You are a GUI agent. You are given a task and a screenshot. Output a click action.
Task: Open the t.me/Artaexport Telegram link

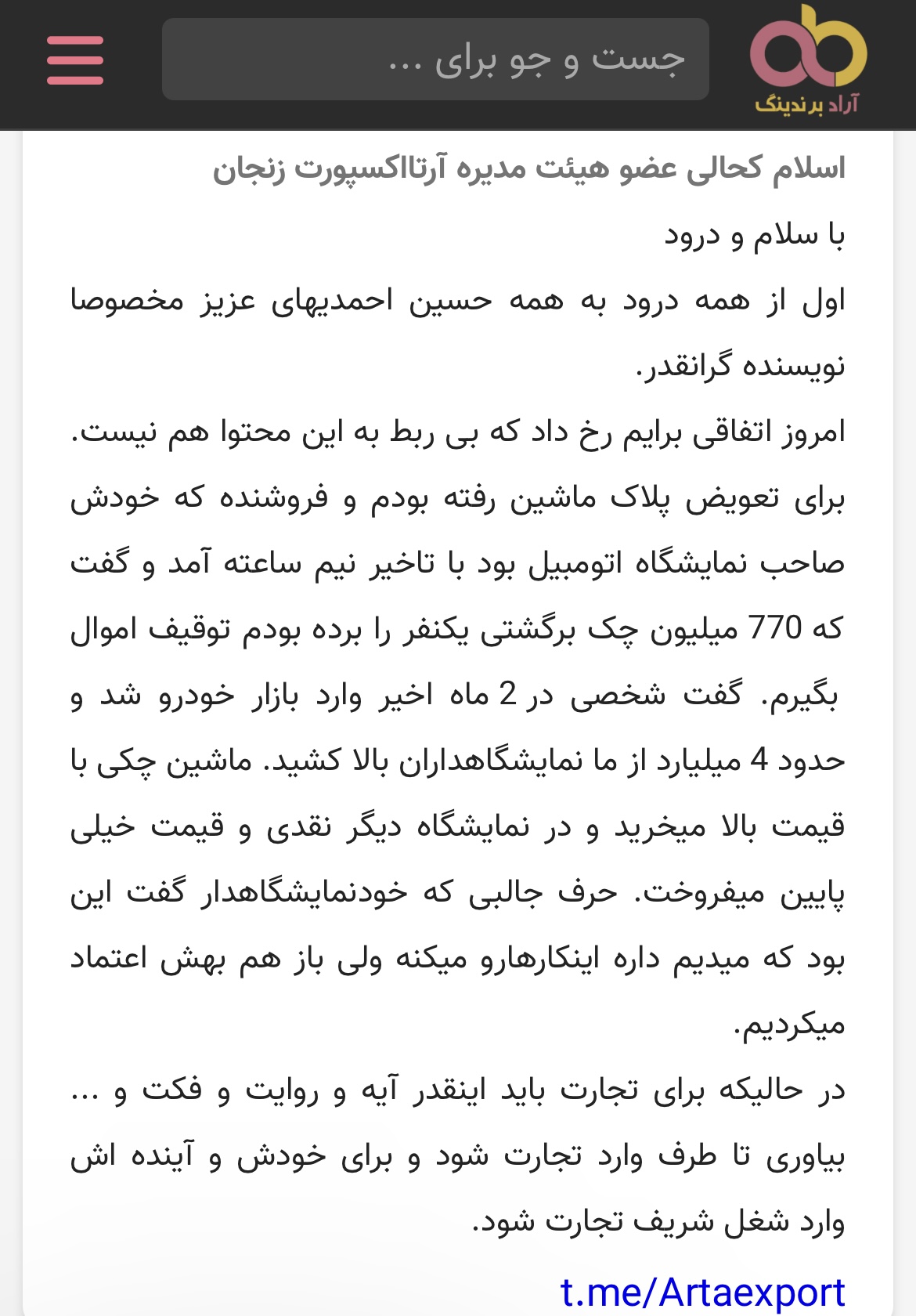point(702,1292)
